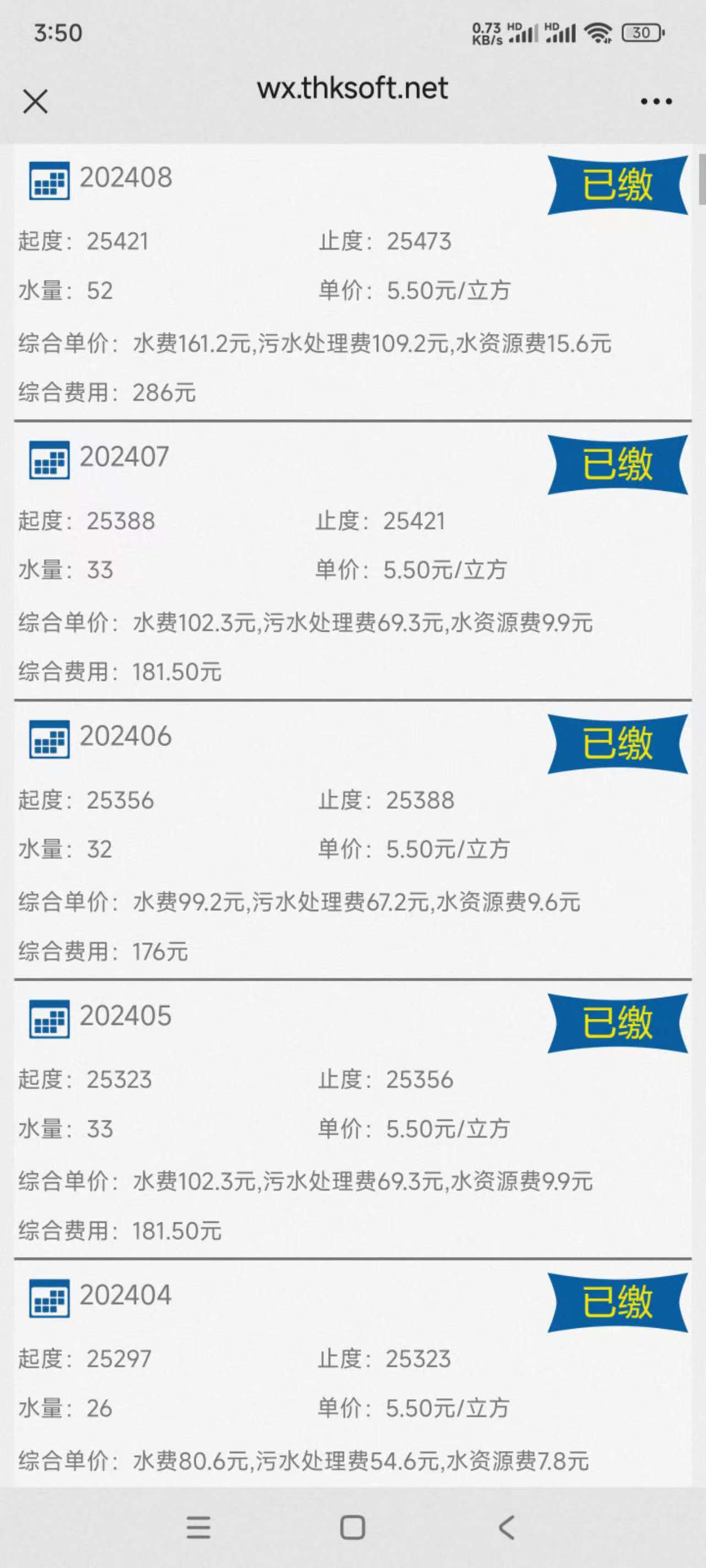Go to the home screen

[352, 1527]
